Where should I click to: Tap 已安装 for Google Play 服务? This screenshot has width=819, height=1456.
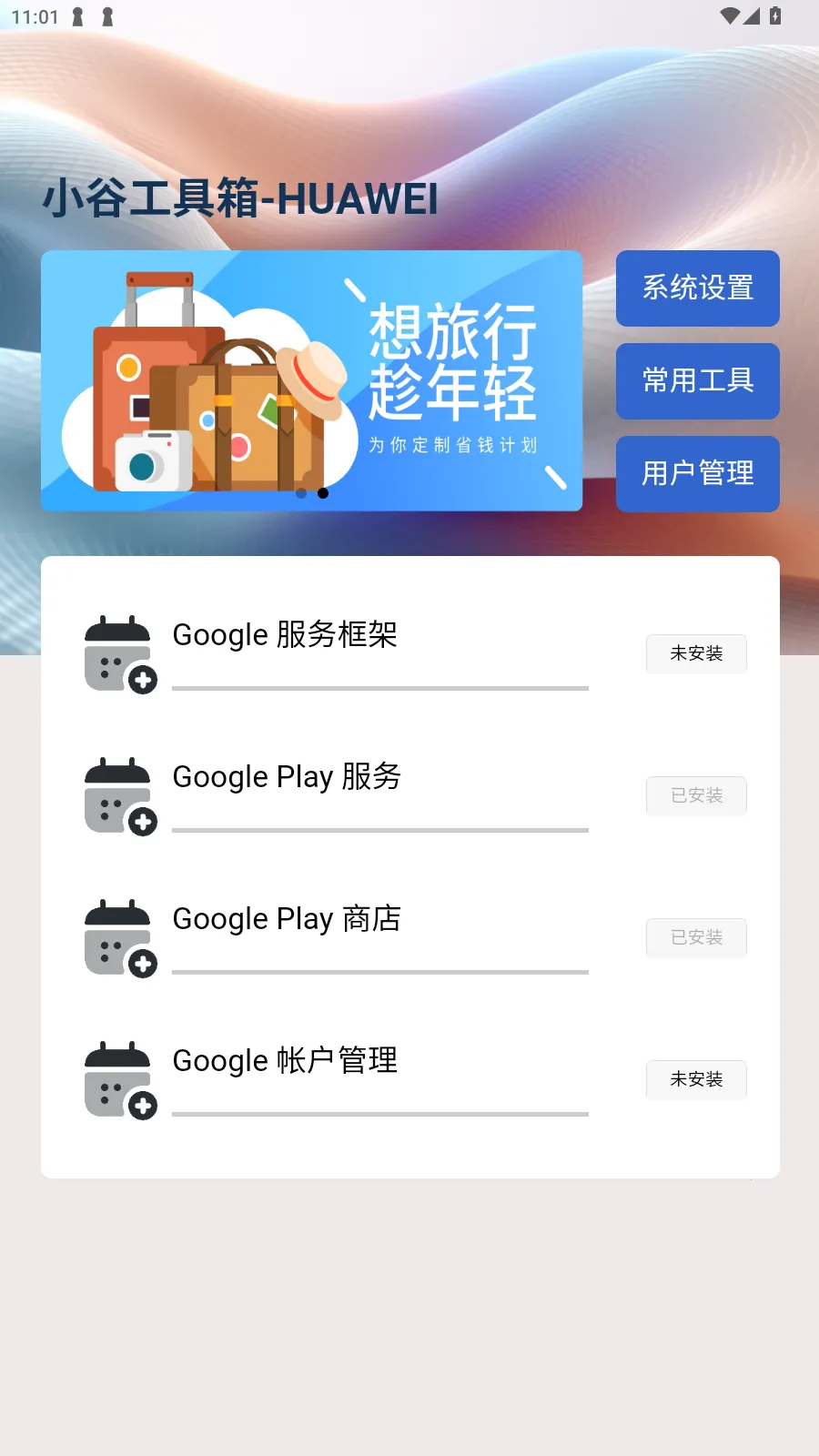coord(696,795)
